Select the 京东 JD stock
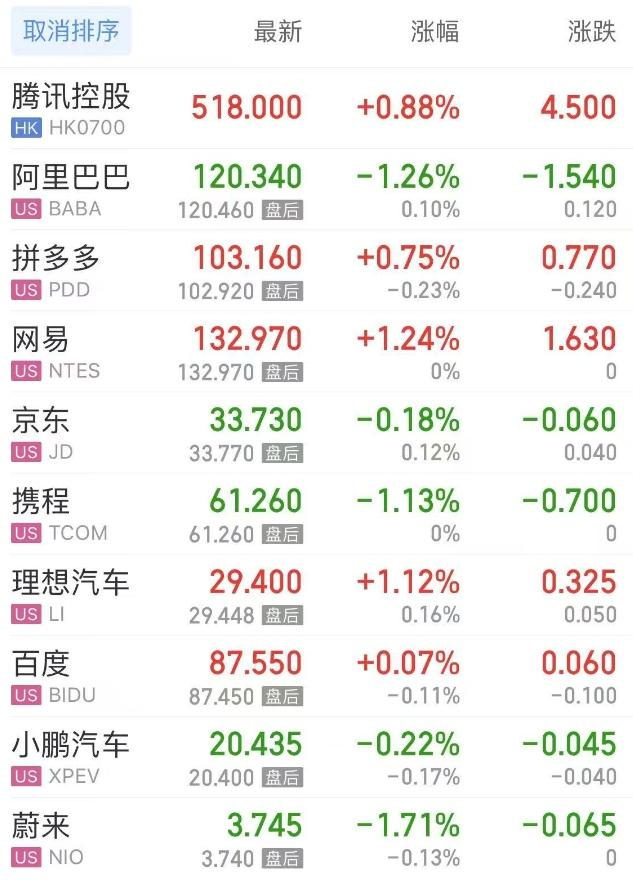633x884 pixels. (316, 434)
